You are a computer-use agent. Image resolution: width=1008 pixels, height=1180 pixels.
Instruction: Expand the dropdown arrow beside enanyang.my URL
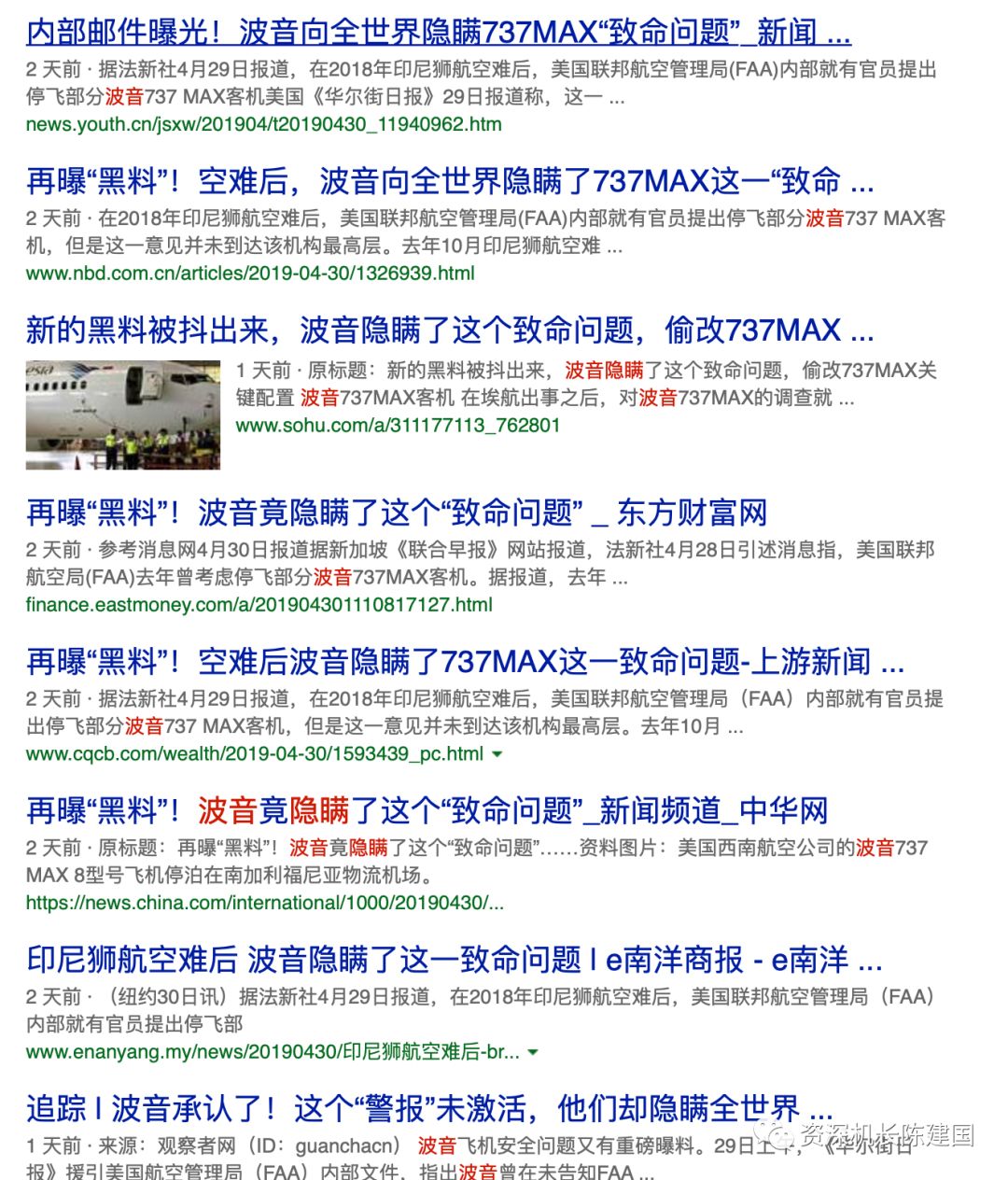click(532, 1052)
